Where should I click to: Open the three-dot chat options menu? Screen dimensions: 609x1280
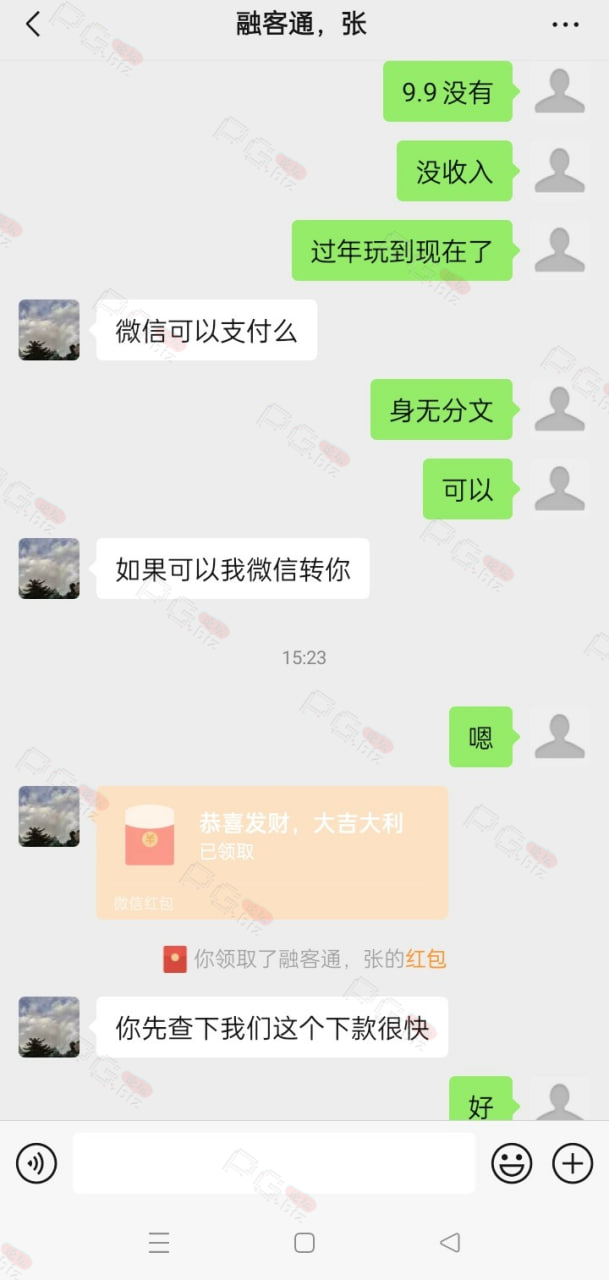(x=565, y=25)
